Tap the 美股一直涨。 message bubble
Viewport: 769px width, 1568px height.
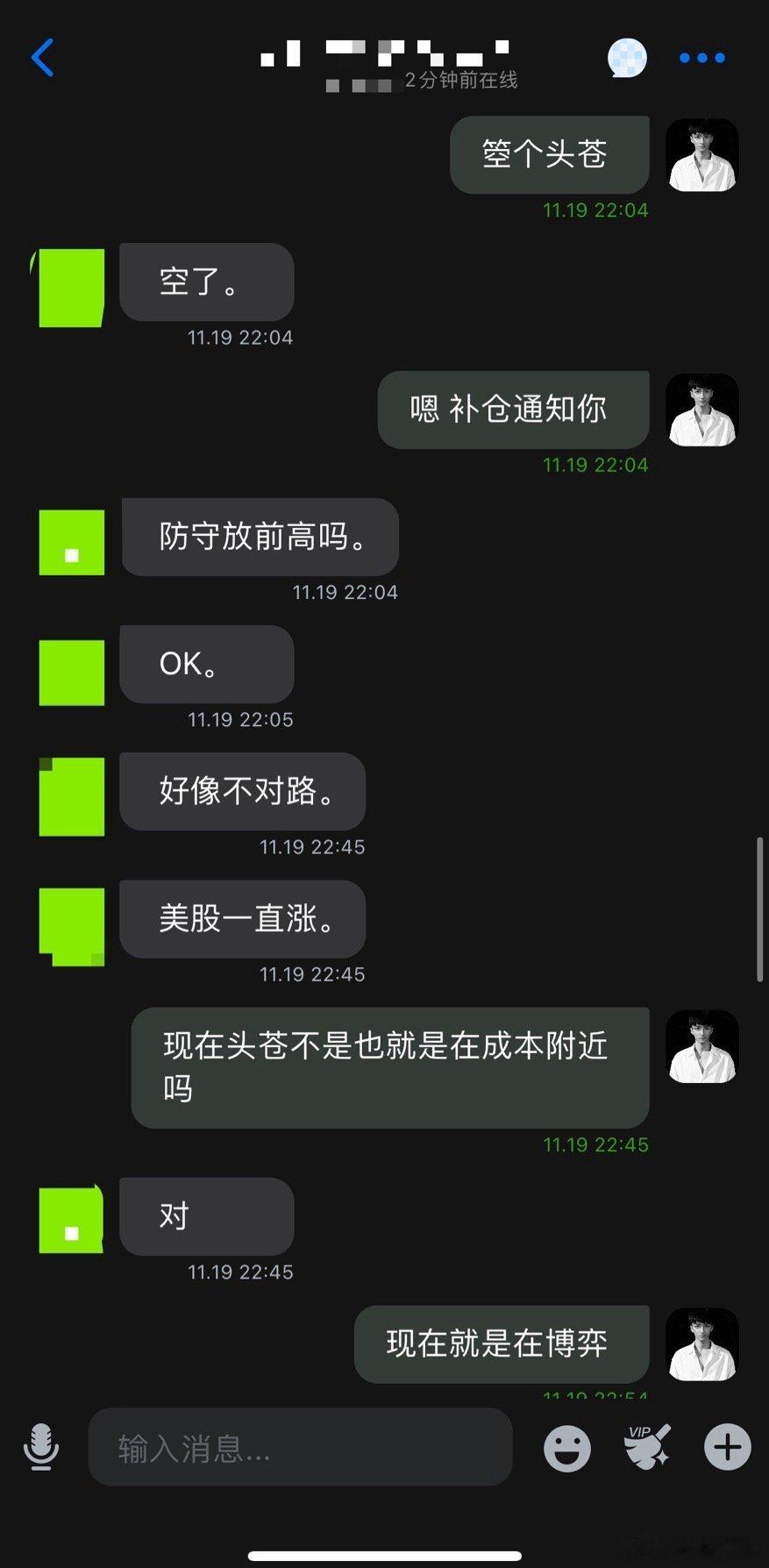[x=243, y=919]
